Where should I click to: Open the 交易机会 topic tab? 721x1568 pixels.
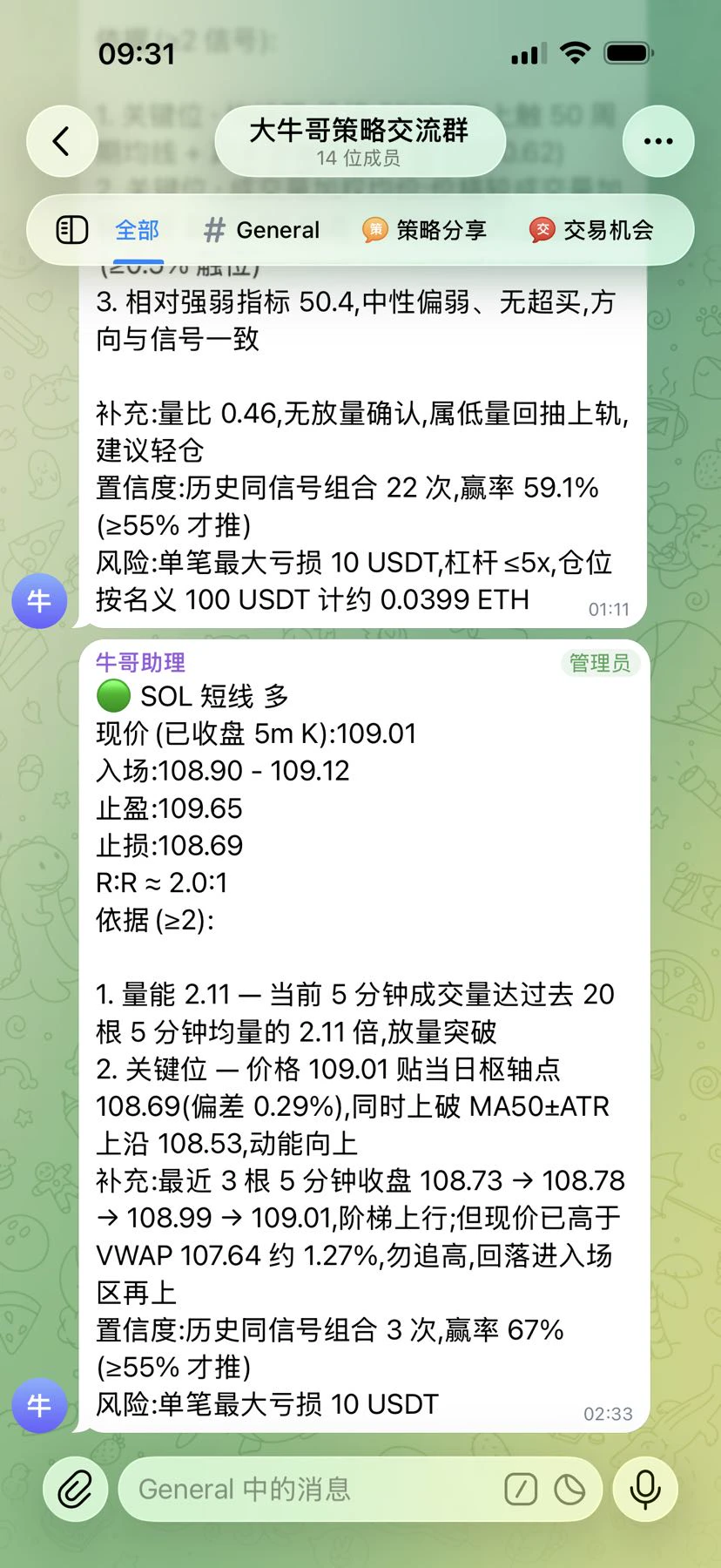[x=591, y=230]
